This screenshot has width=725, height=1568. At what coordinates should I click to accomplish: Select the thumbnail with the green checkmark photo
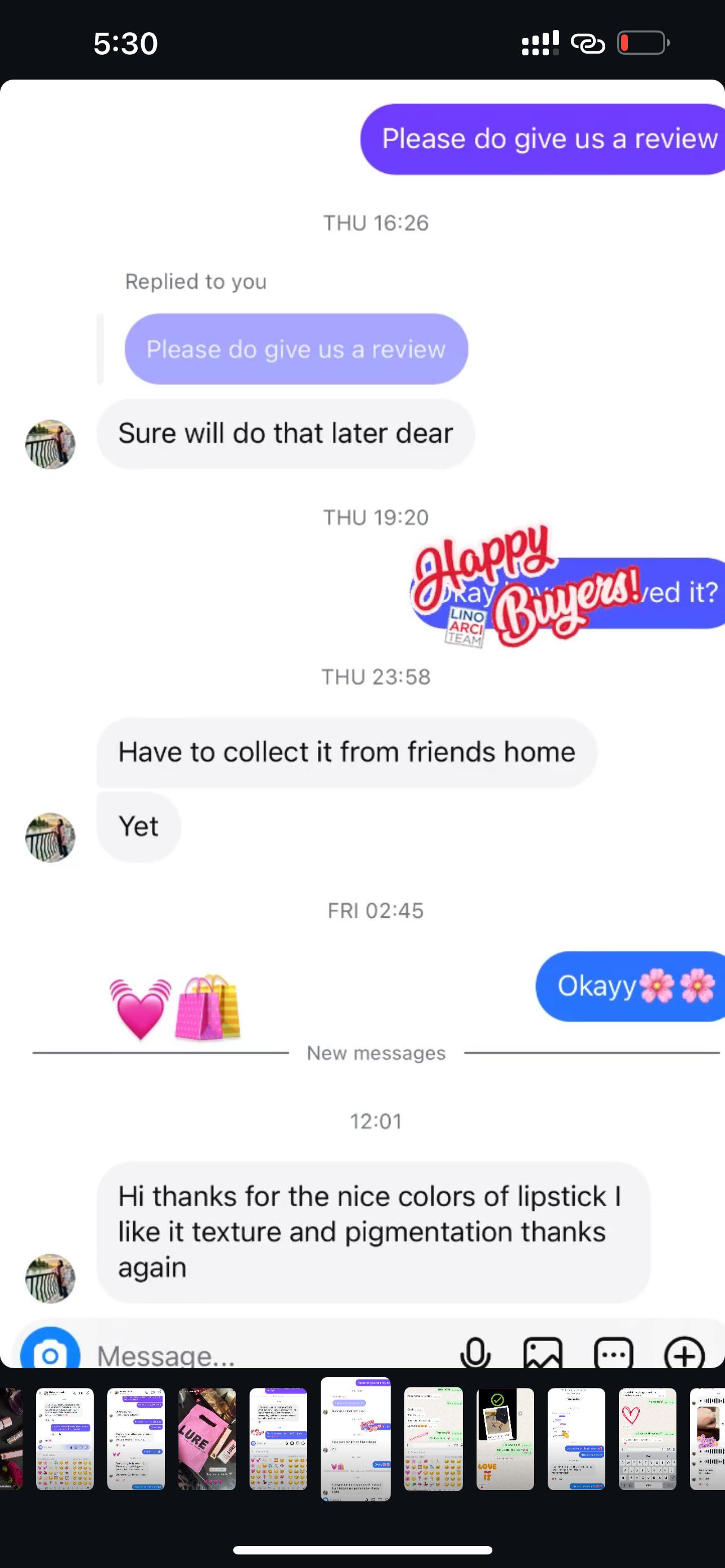505,1438
